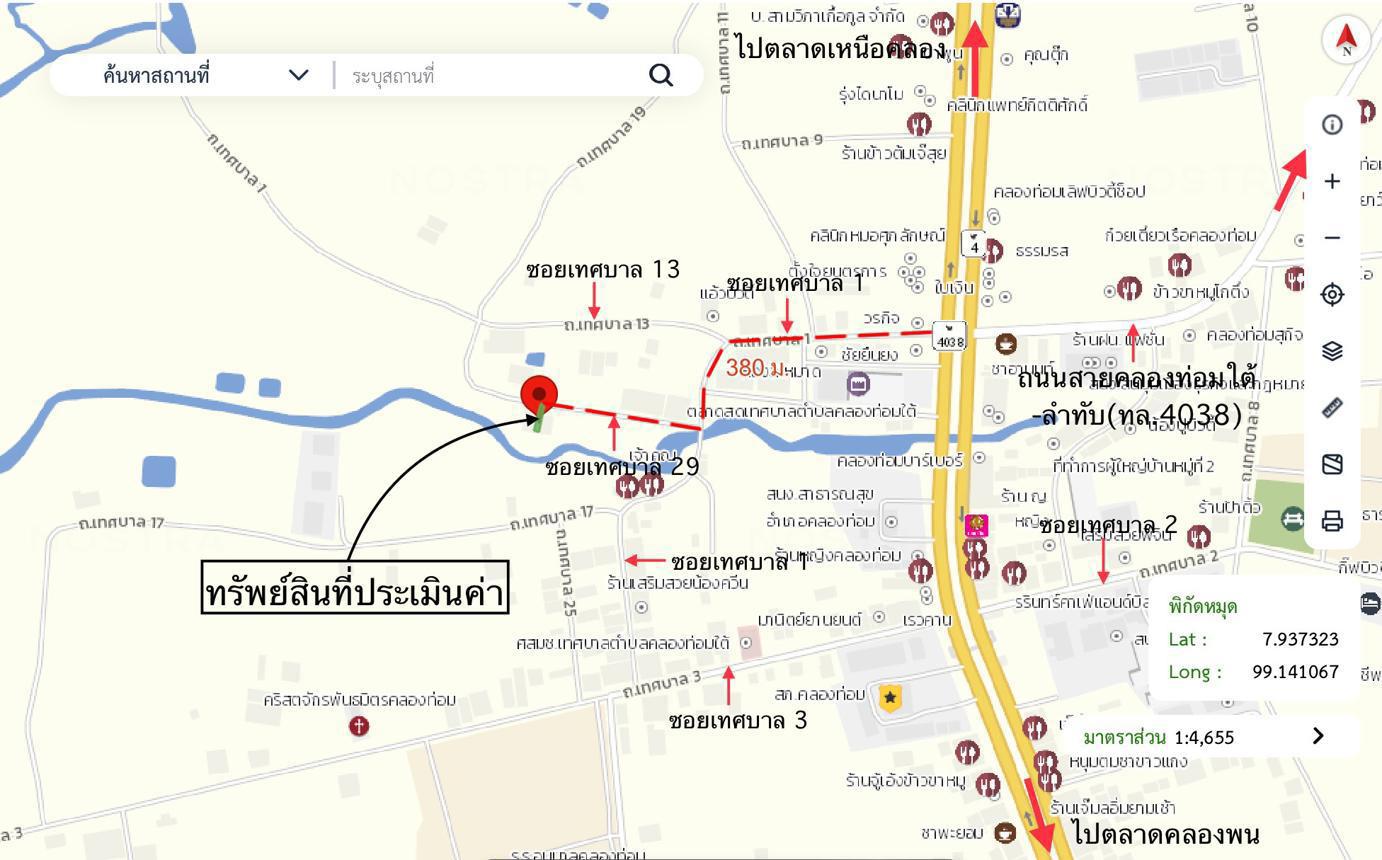Print the current map view
Screen dimensions: 1382x860
click(1332, 521)
